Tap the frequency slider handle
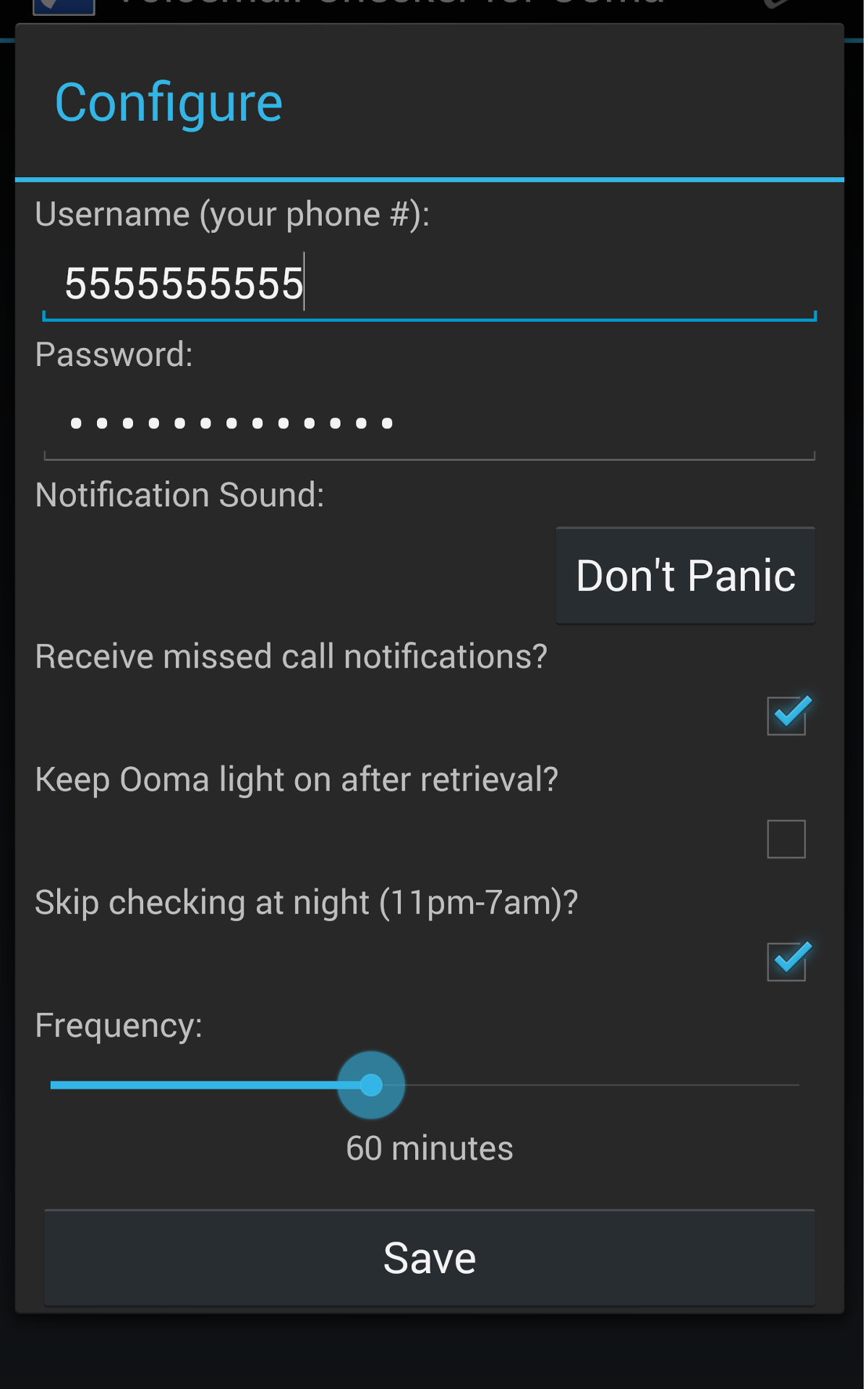Viewport: 868px width, 1389px height. coord(371,1085)
